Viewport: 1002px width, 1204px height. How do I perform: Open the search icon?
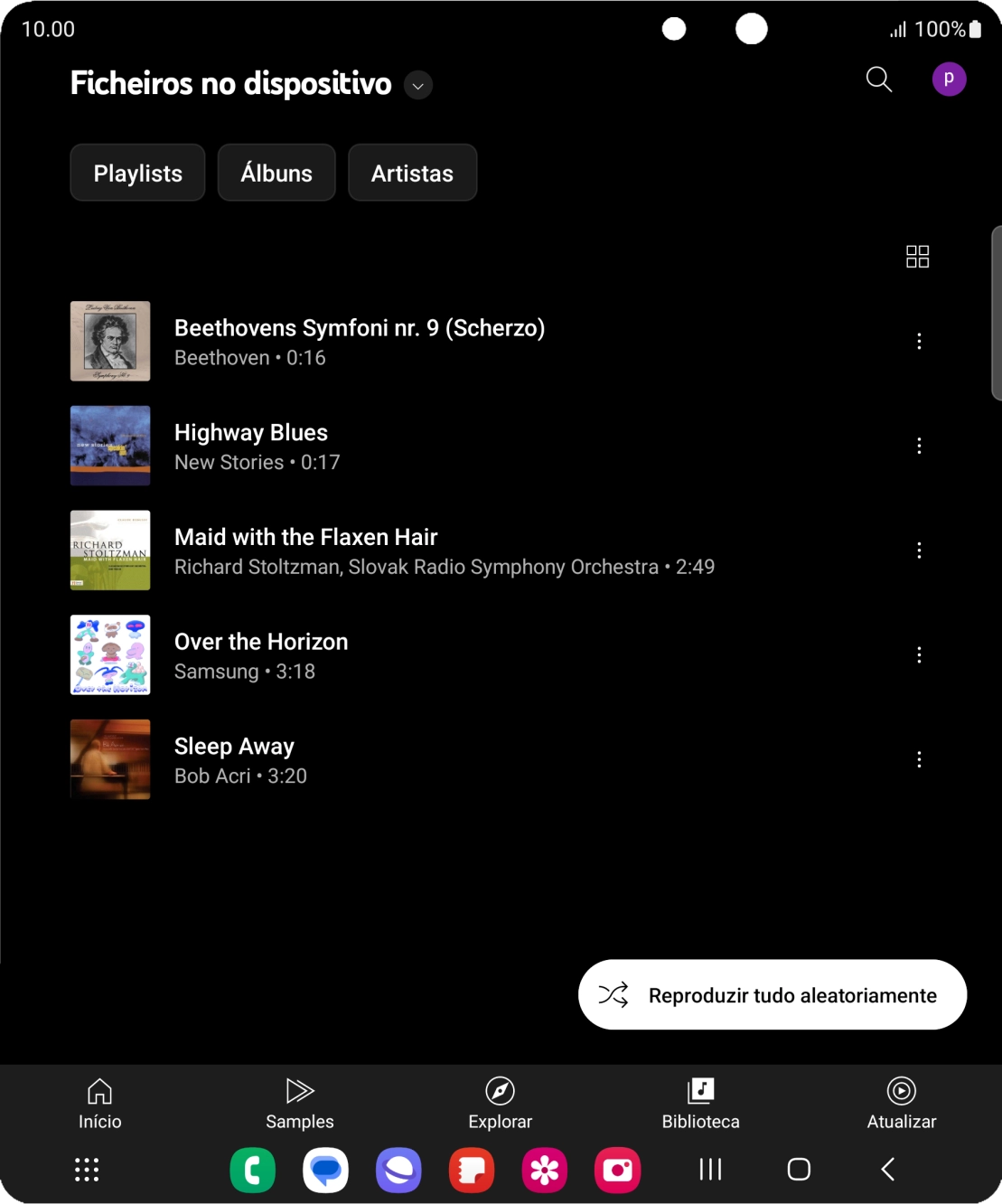[877, 80]
